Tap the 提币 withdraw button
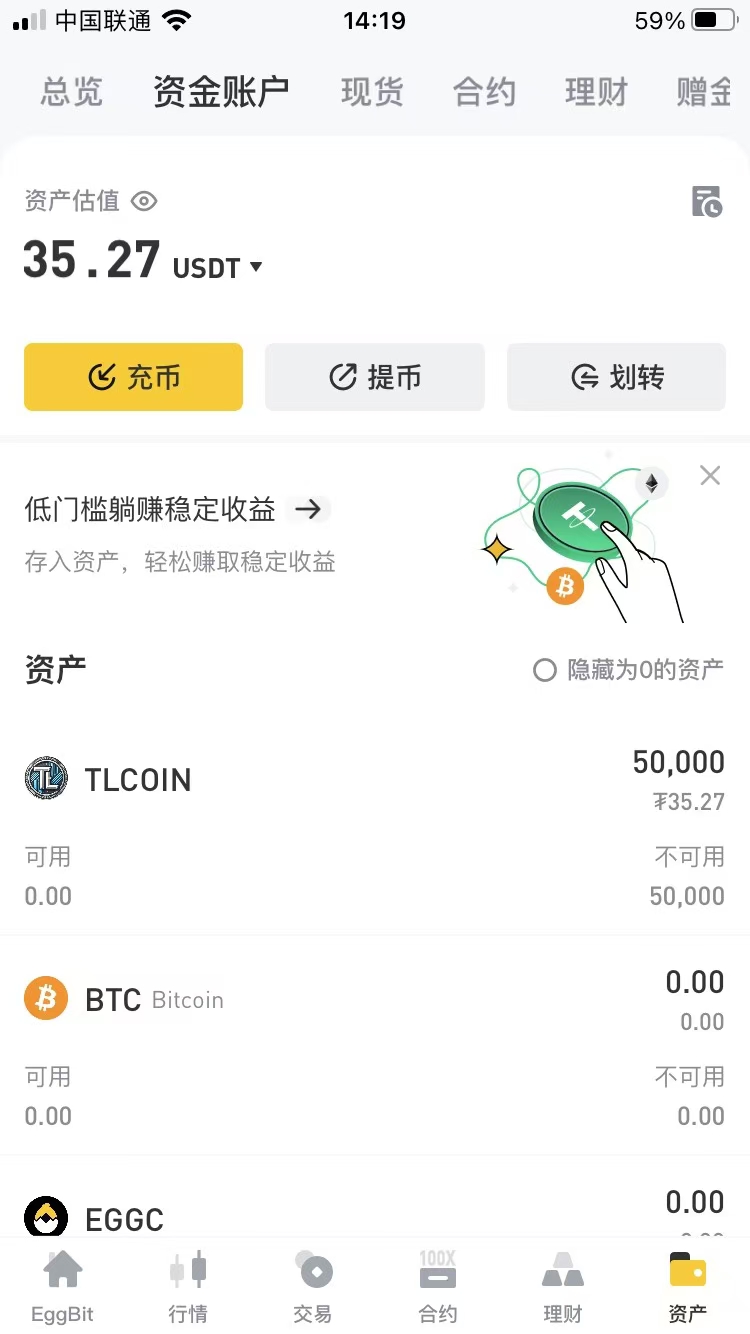Viewport: 750px width, 1334px height. click(375, 377)
